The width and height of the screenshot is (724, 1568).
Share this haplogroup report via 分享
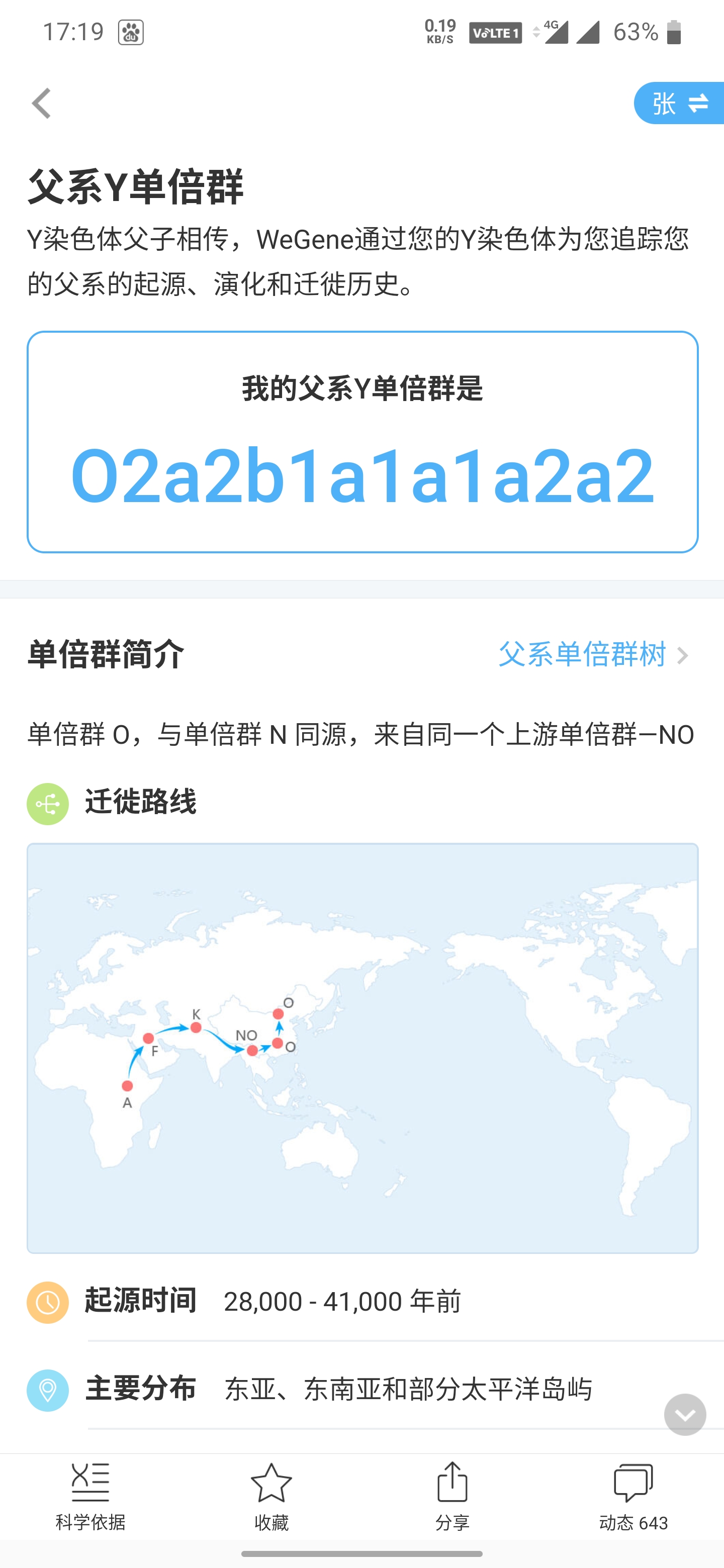[x=452, y=1497]
